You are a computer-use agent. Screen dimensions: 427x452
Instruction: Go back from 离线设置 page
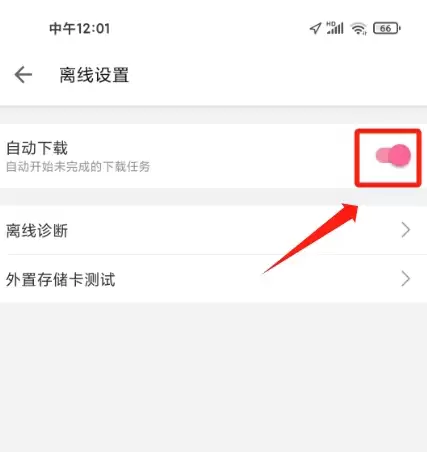tap(23, 74)
